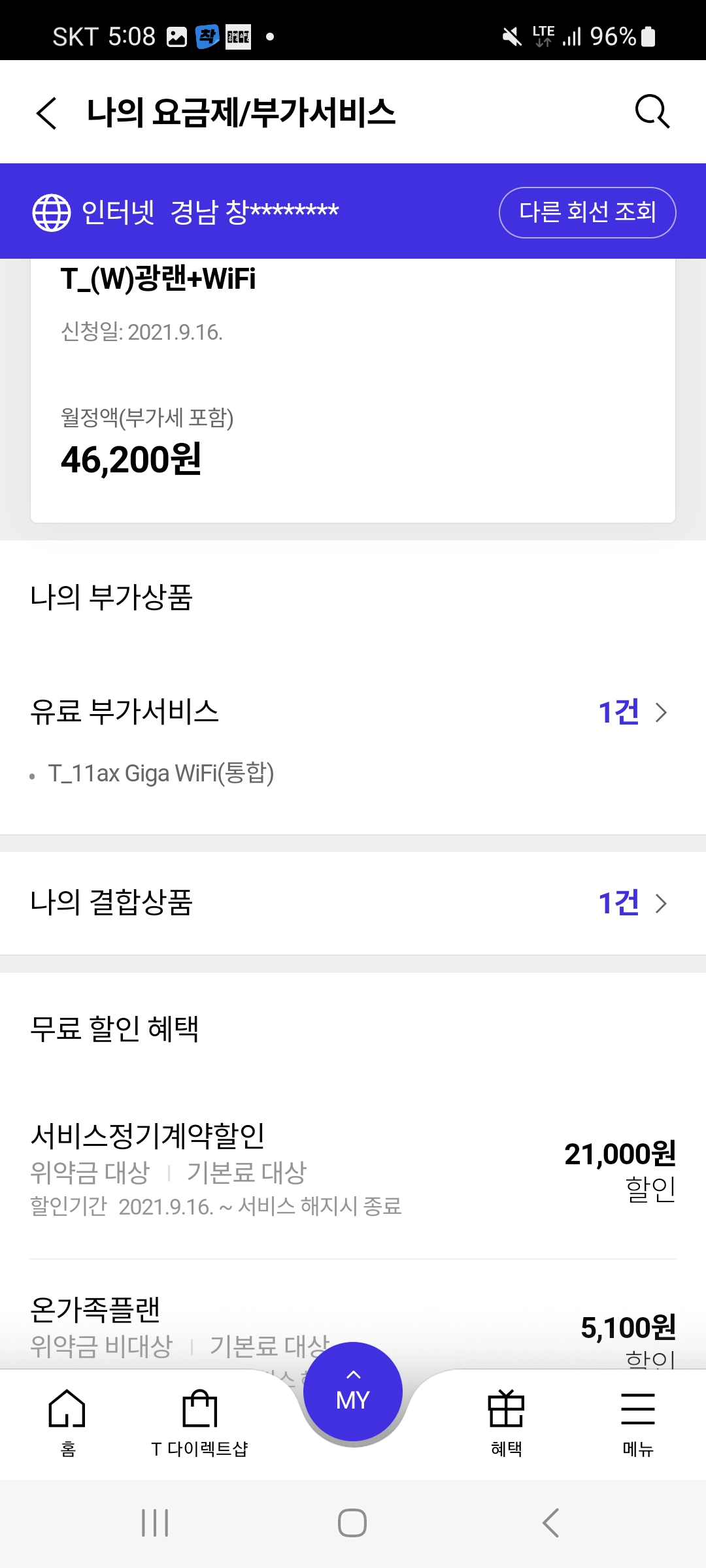Go back using the header arrow
The width and height of the screenshot is (706, 1568).
(x=46, y=113)
